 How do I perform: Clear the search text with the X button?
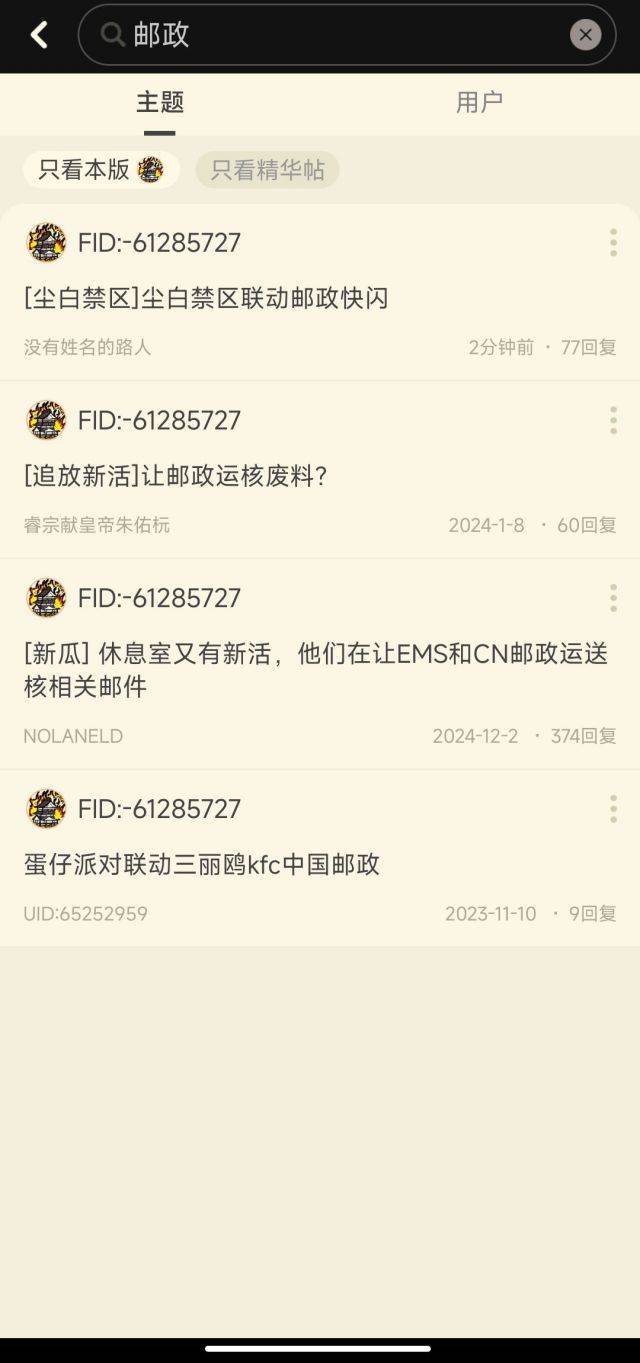(x=585, y=36)
